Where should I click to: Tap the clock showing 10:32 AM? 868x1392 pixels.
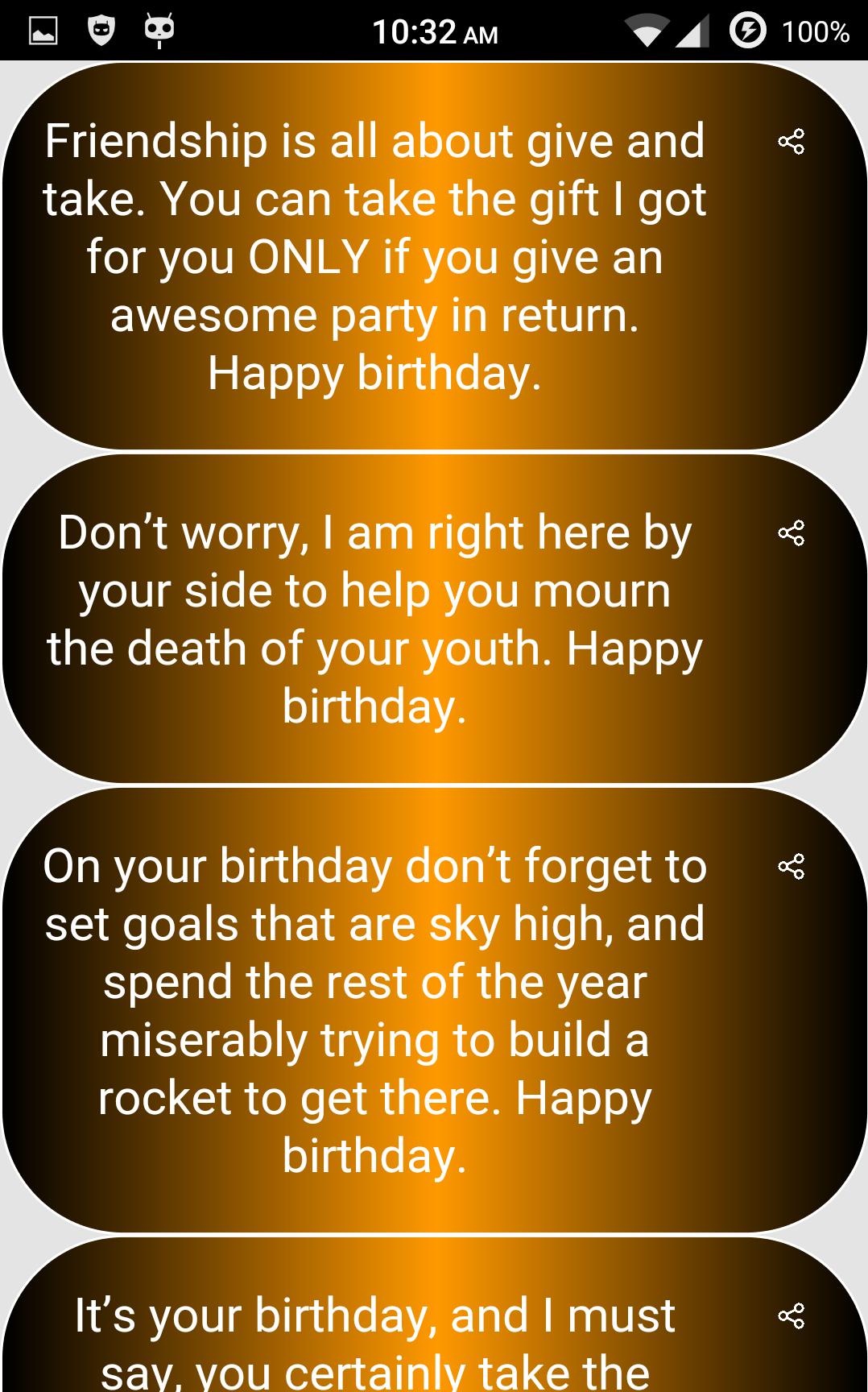click(x=433, y=32)
